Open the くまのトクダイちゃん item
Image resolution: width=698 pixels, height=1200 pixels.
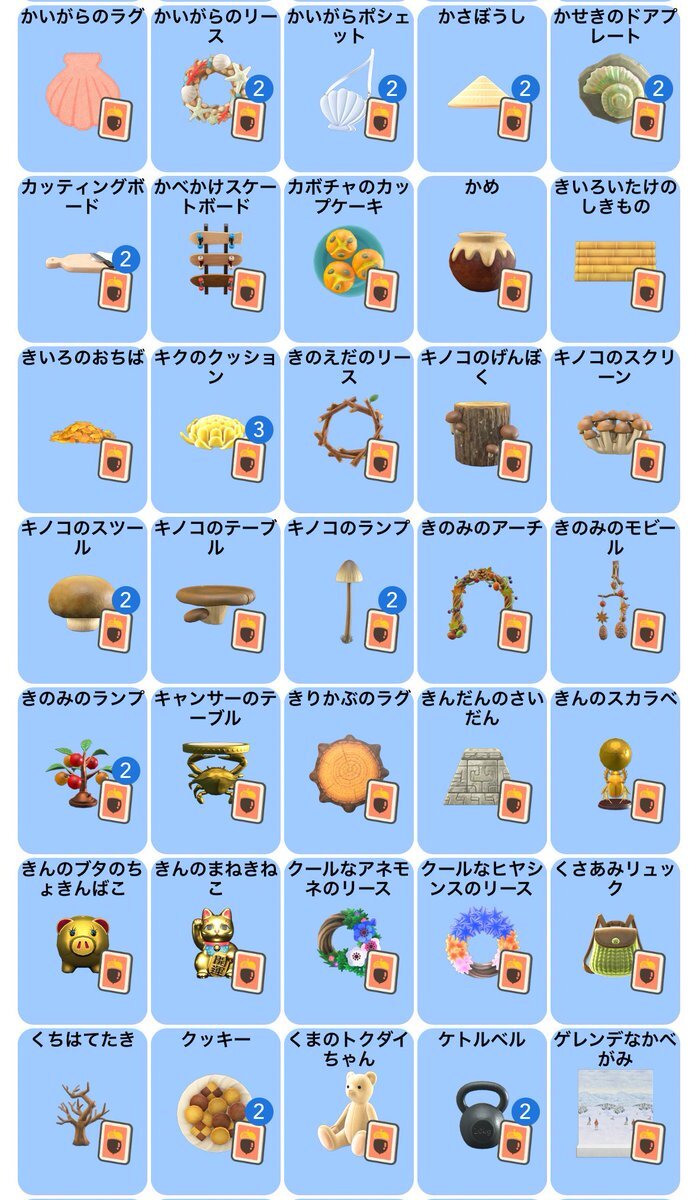(x=348, y=1110)
